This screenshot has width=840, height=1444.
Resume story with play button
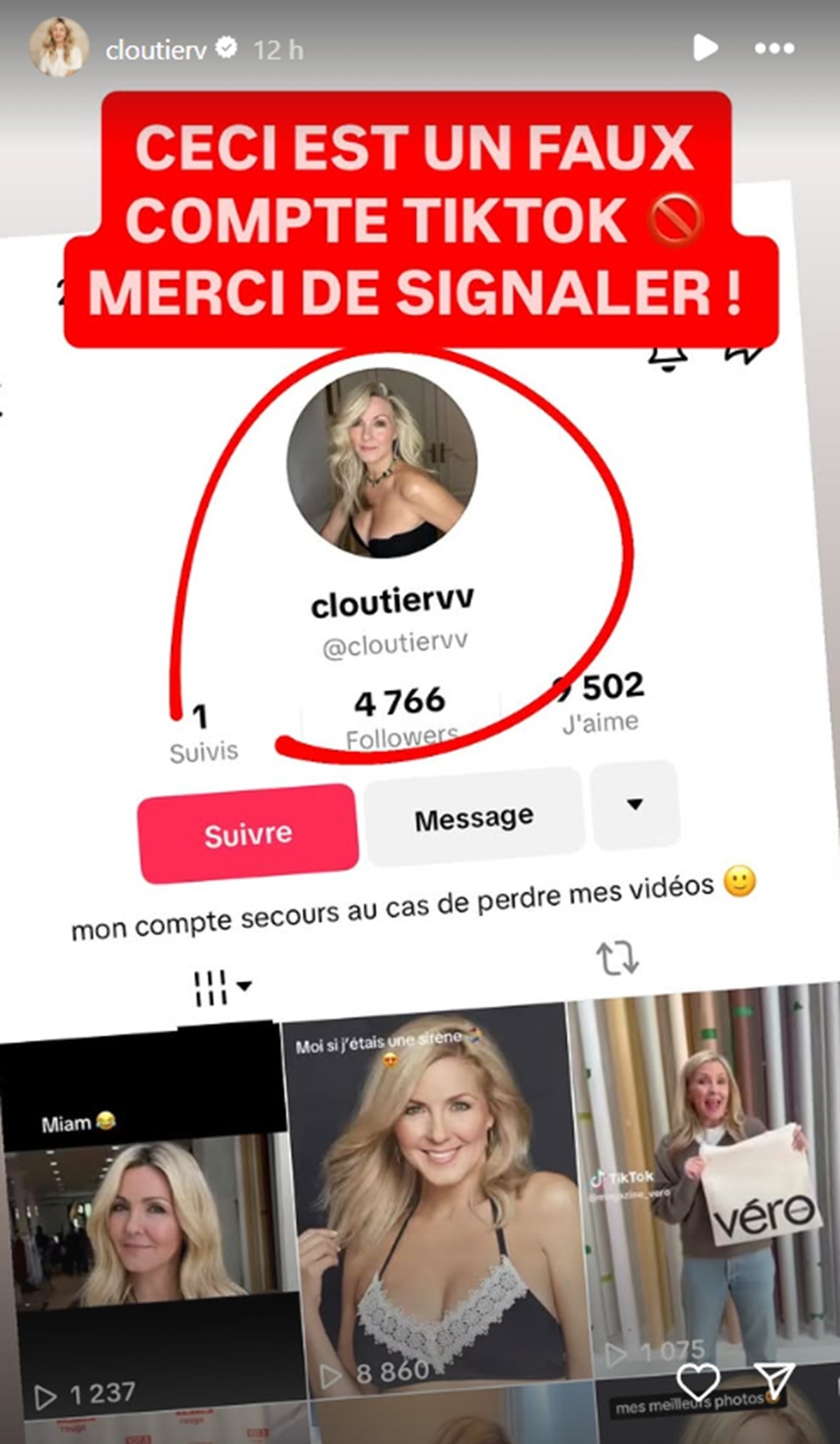(x=704, y=48)
